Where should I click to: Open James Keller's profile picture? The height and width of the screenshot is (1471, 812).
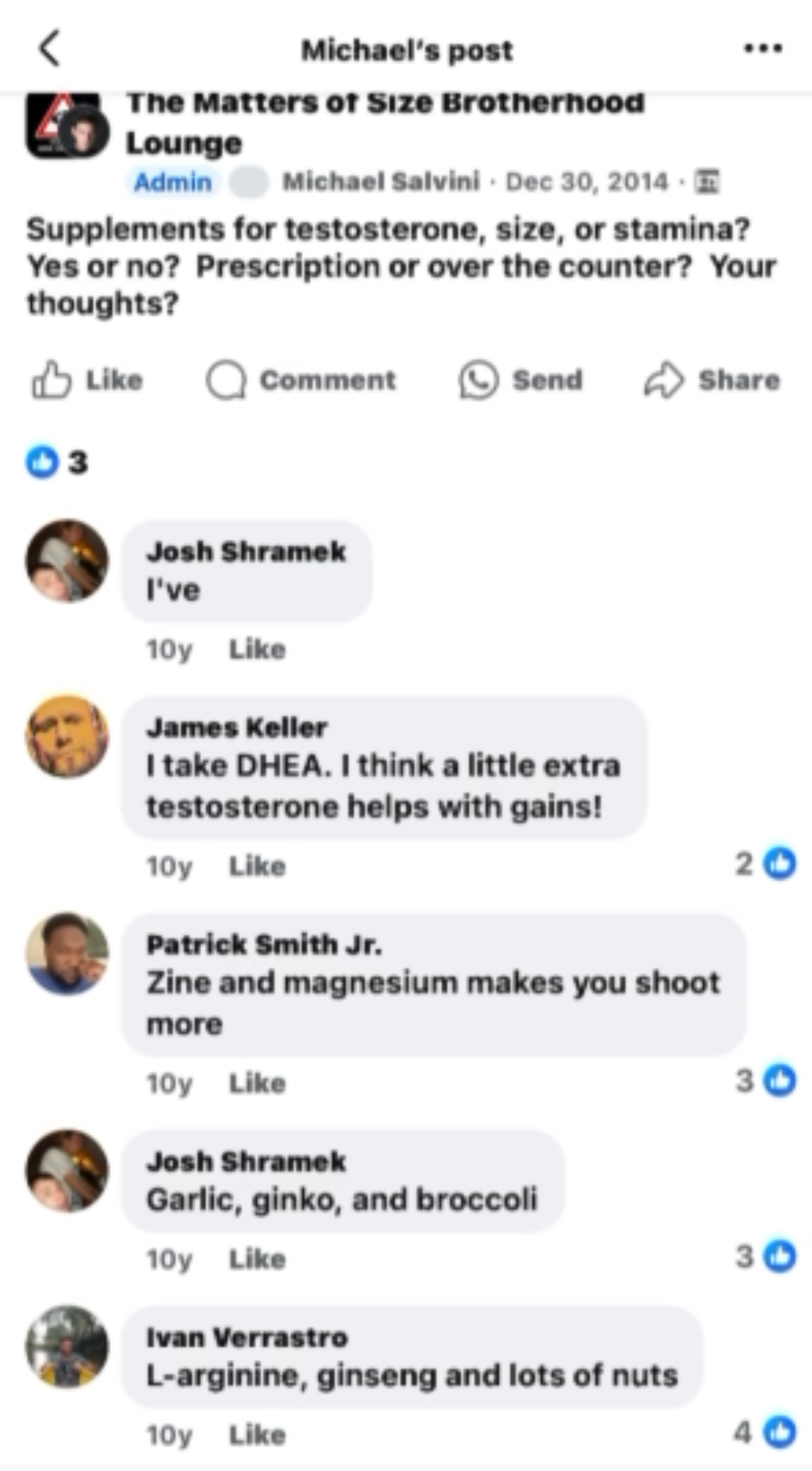67,736
